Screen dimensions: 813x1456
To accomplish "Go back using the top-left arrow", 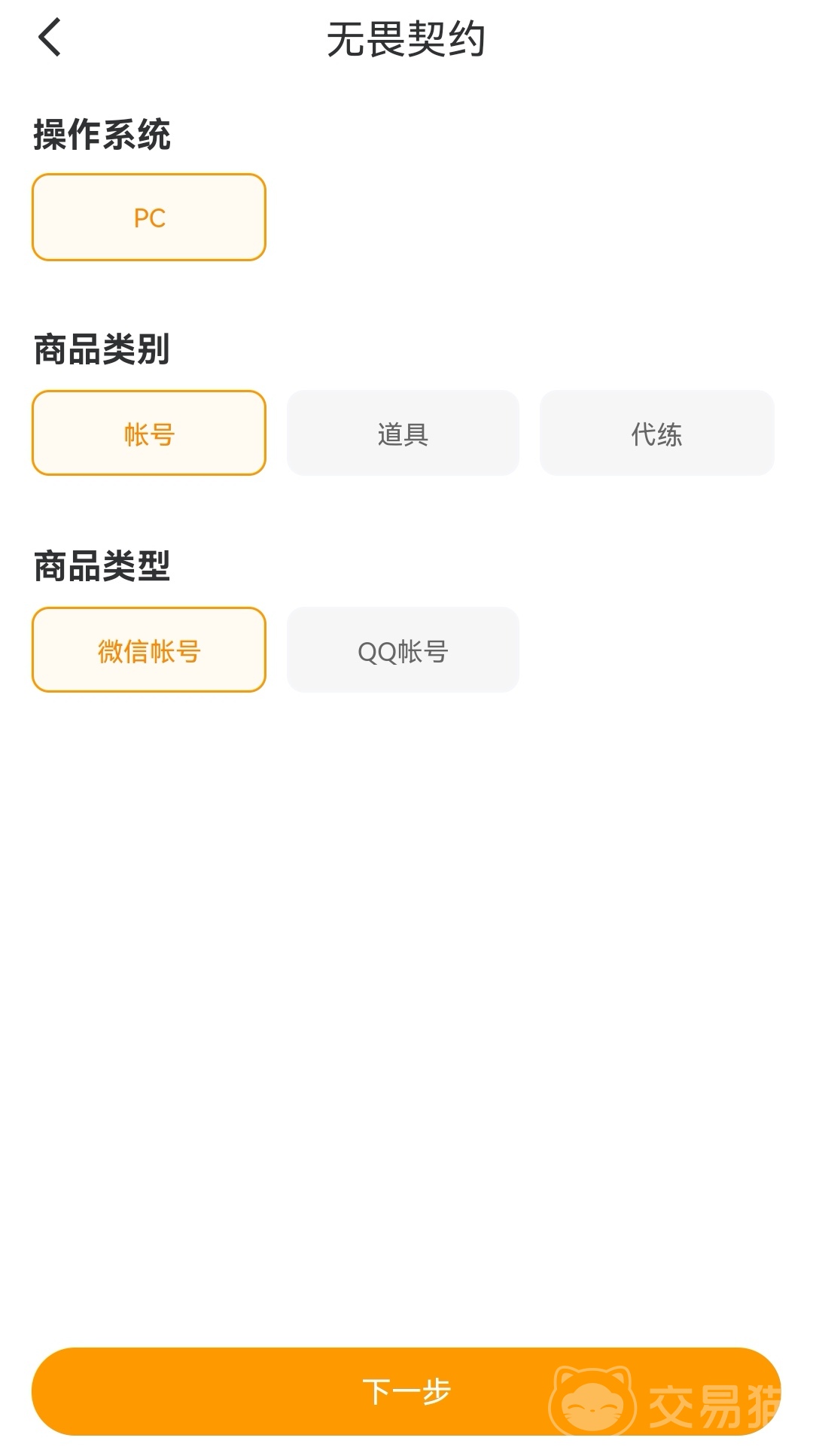I will [x=50, y=38].
